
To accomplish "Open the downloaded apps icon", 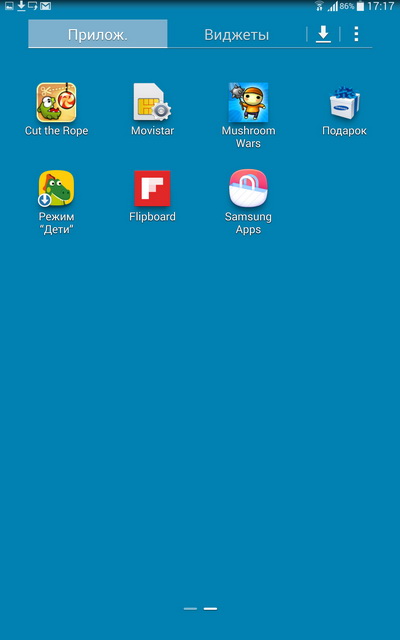I will click(x=323, y=34).
